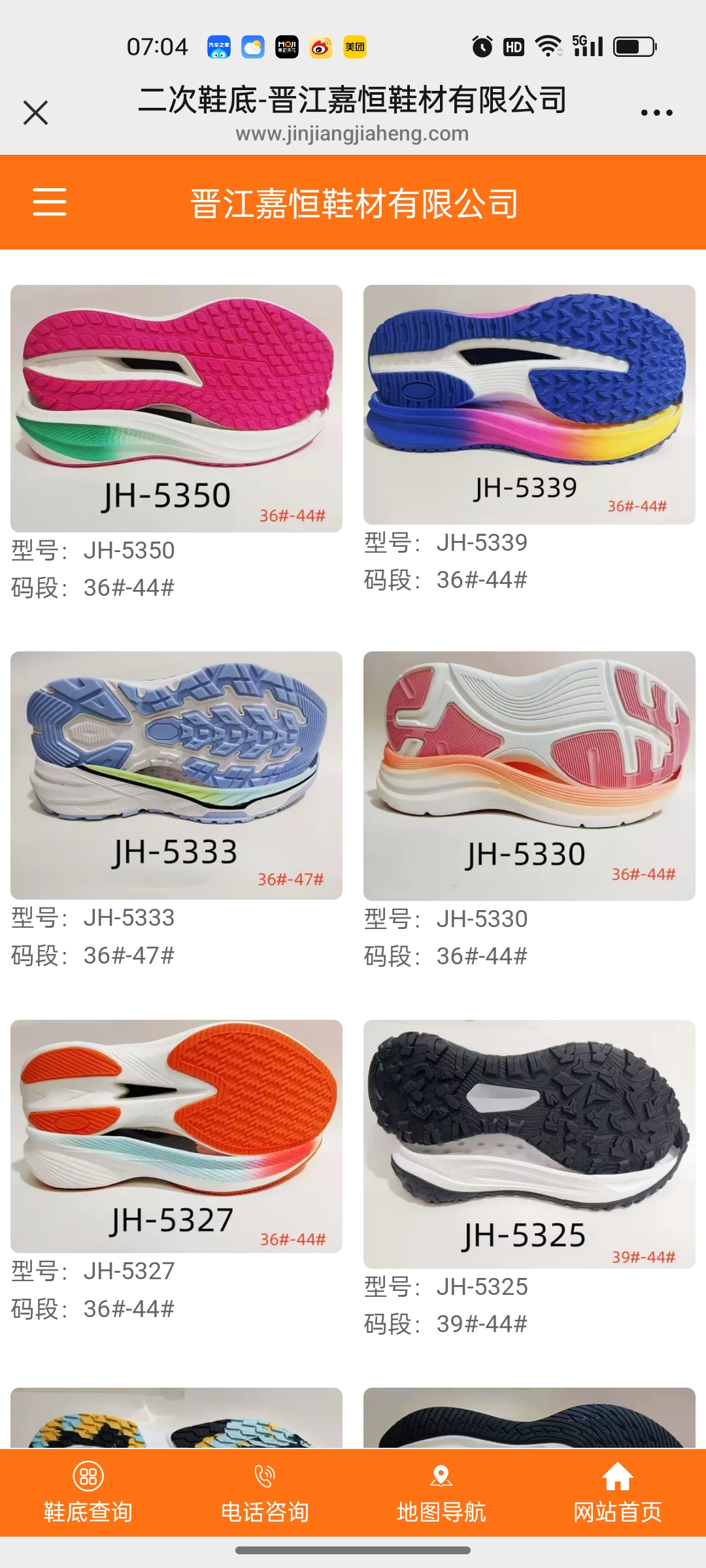
Task: View the JH-5339 sole product
Action: 529,404
